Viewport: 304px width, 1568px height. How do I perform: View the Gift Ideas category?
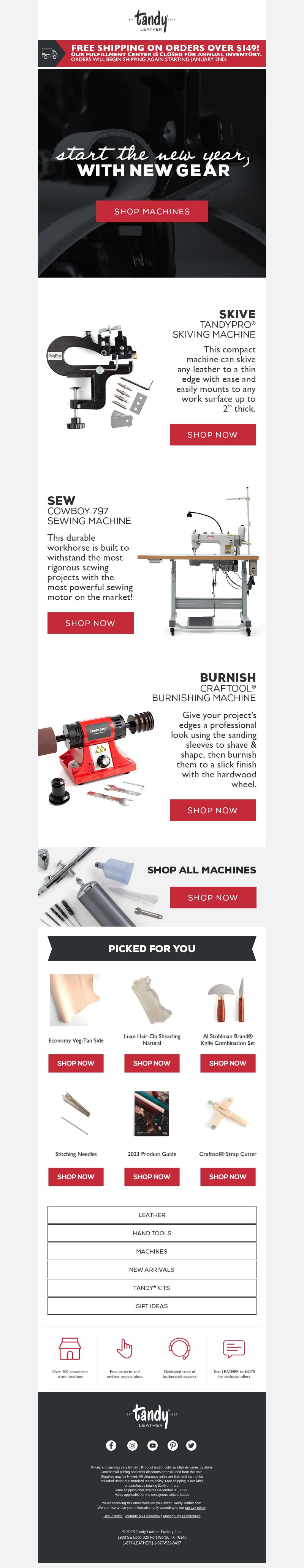pos(152,1306)
